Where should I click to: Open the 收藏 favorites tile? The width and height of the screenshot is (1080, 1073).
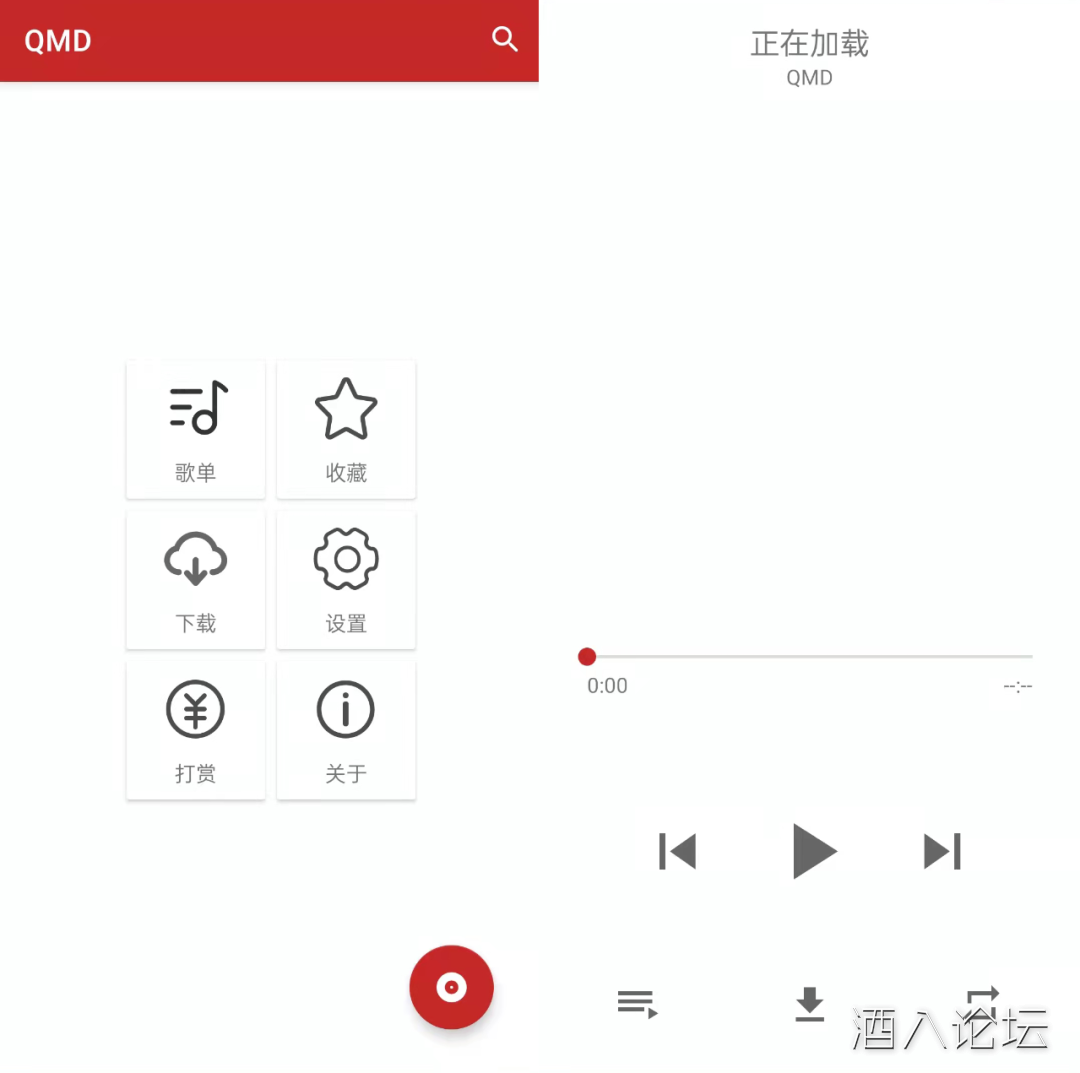coord(346,430)
